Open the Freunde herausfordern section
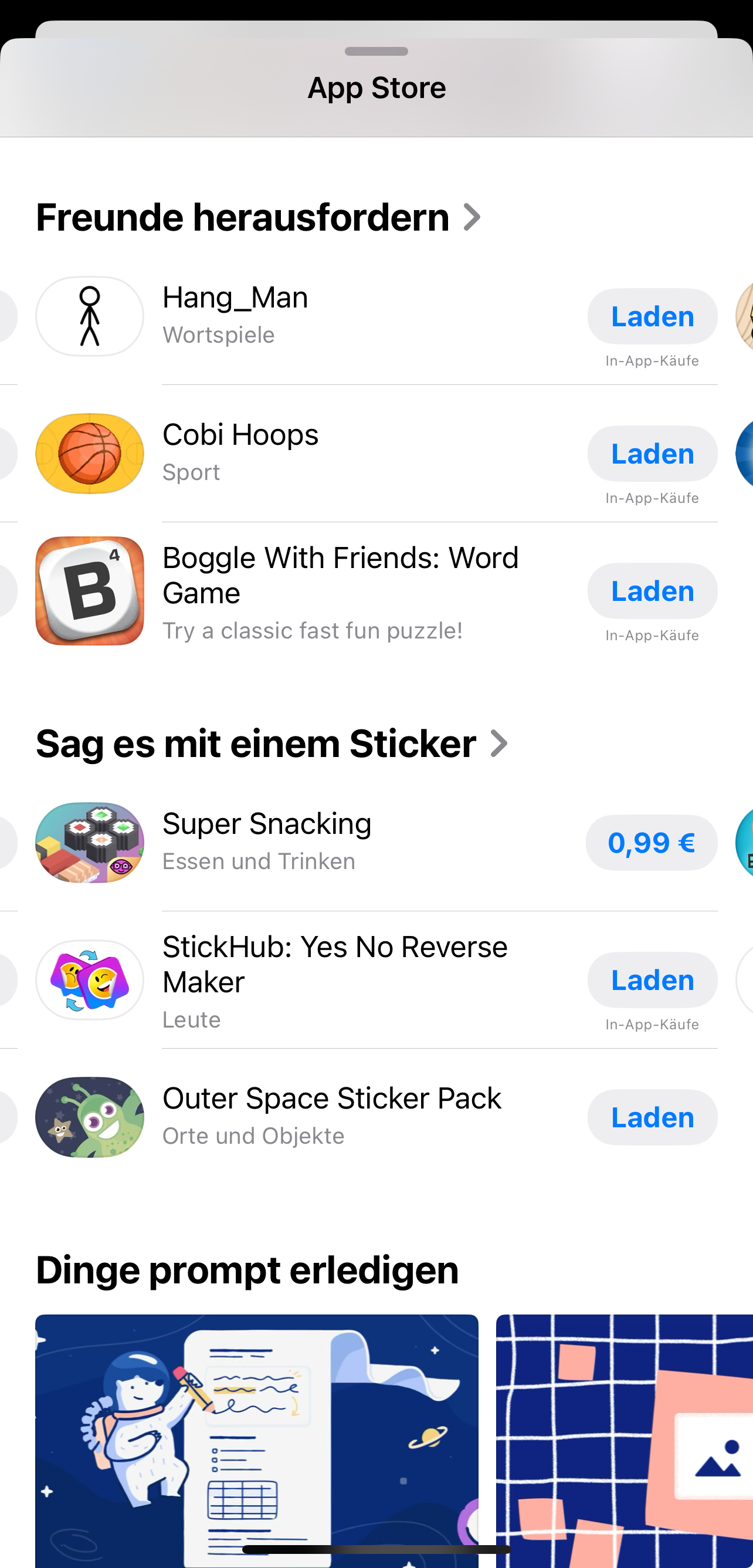 [259, 217]
